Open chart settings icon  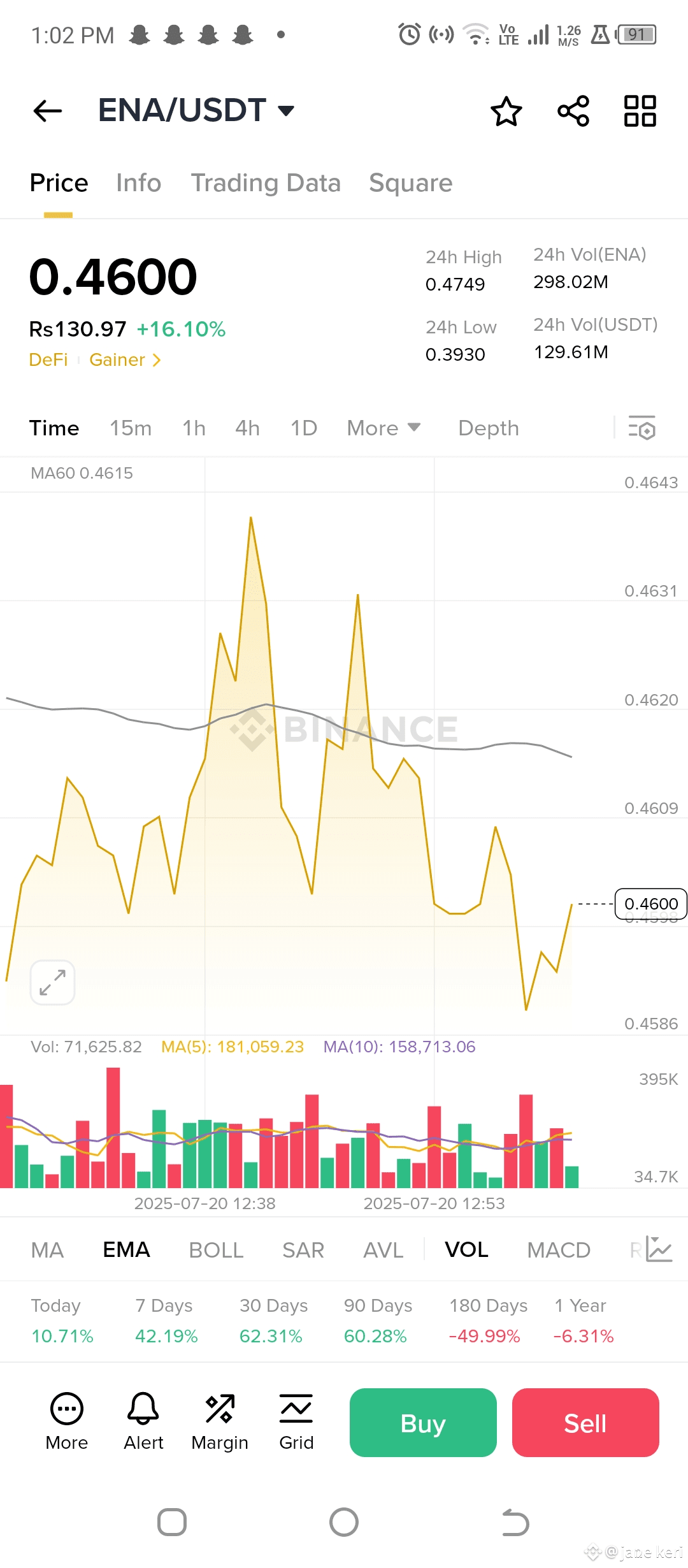pos(642,428)
